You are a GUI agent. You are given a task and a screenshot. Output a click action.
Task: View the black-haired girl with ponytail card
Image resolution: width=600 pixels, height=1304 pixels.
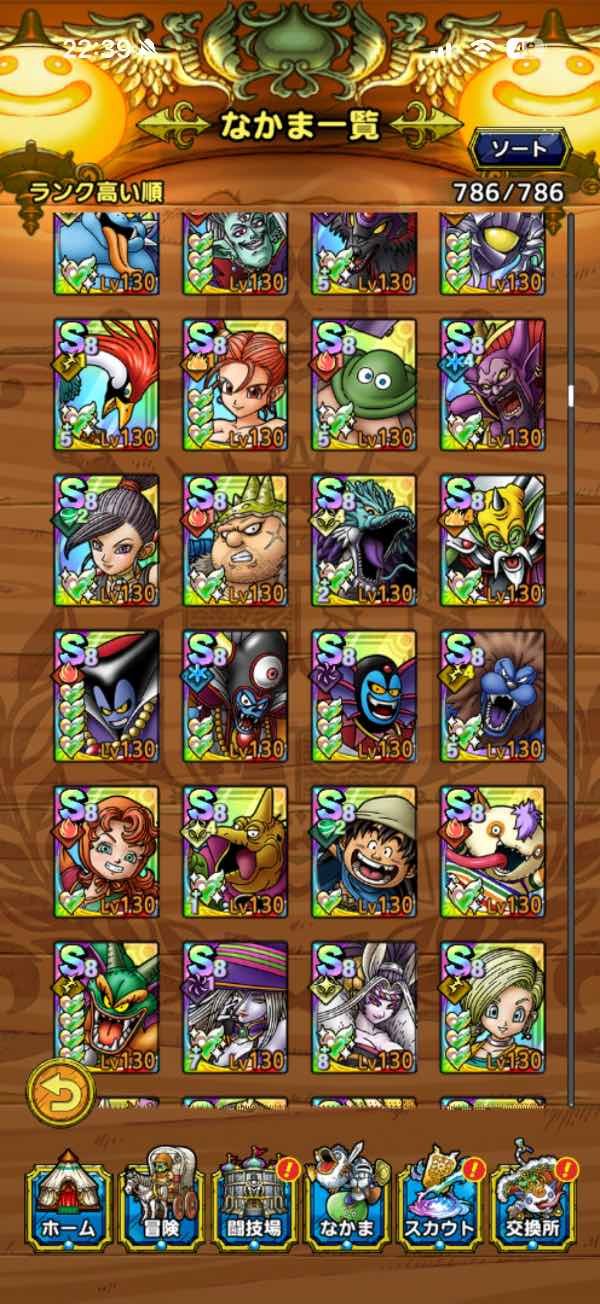click(x=106, y=541)
